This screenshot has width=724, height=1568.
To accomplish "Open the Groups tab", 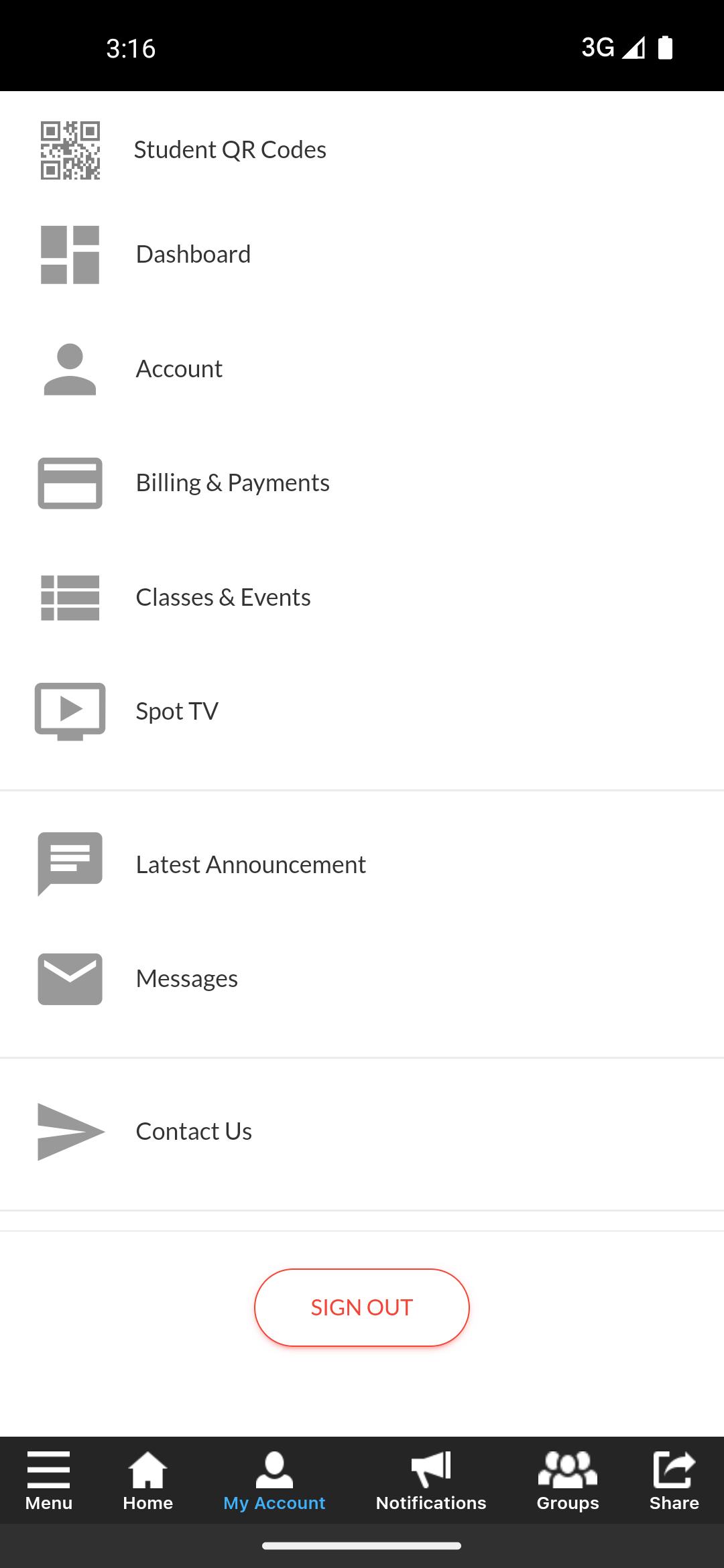I will [567, 1482].
